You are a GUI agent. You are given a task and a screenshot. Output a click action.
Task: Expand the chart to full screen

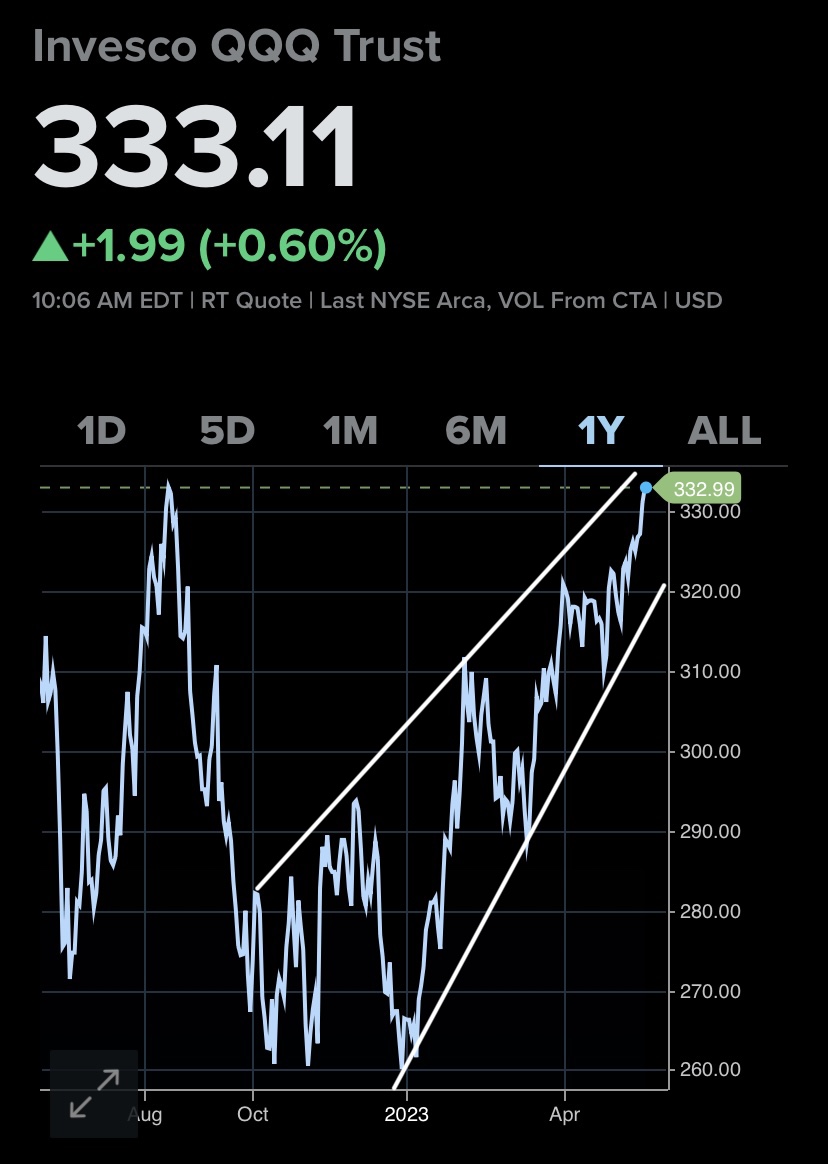pos(94,1093)
